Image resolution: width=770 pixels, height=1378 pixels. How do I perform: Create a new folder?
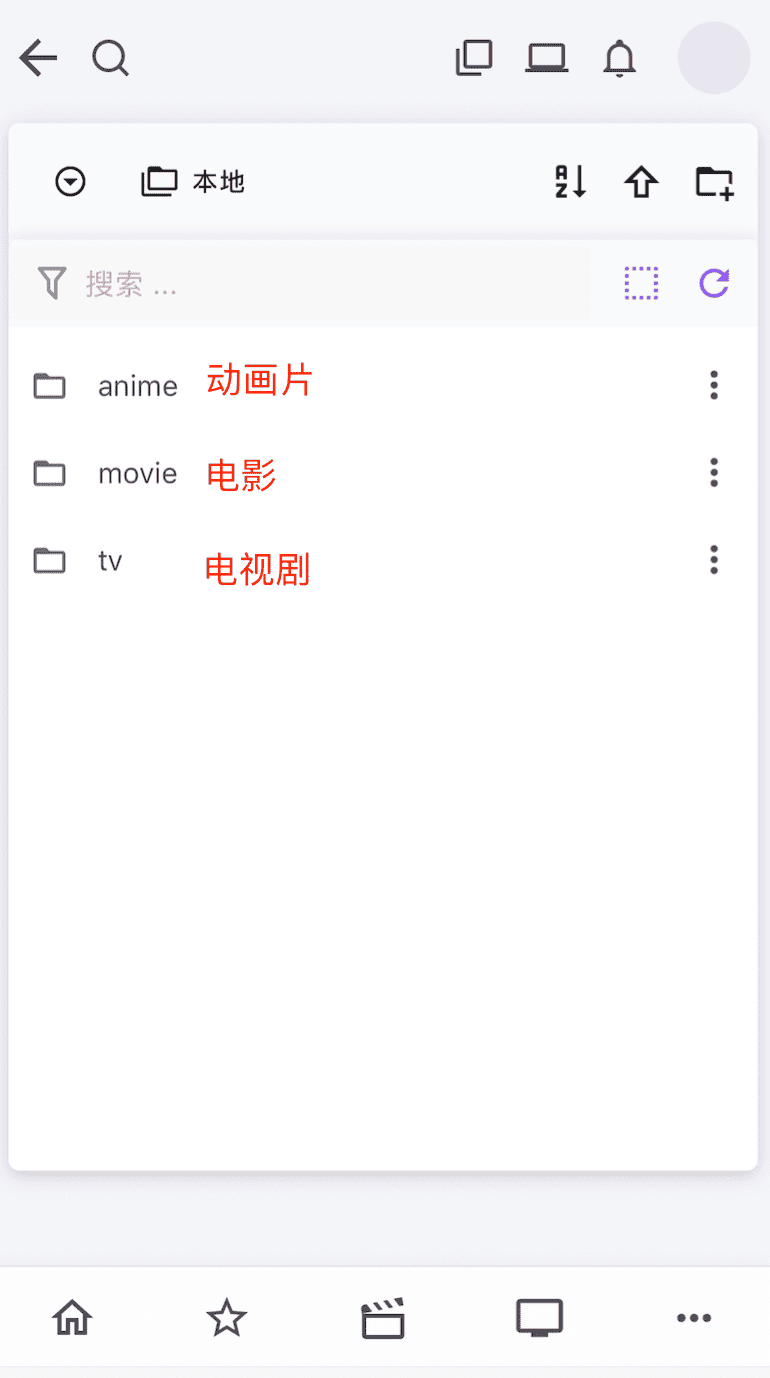714,182
